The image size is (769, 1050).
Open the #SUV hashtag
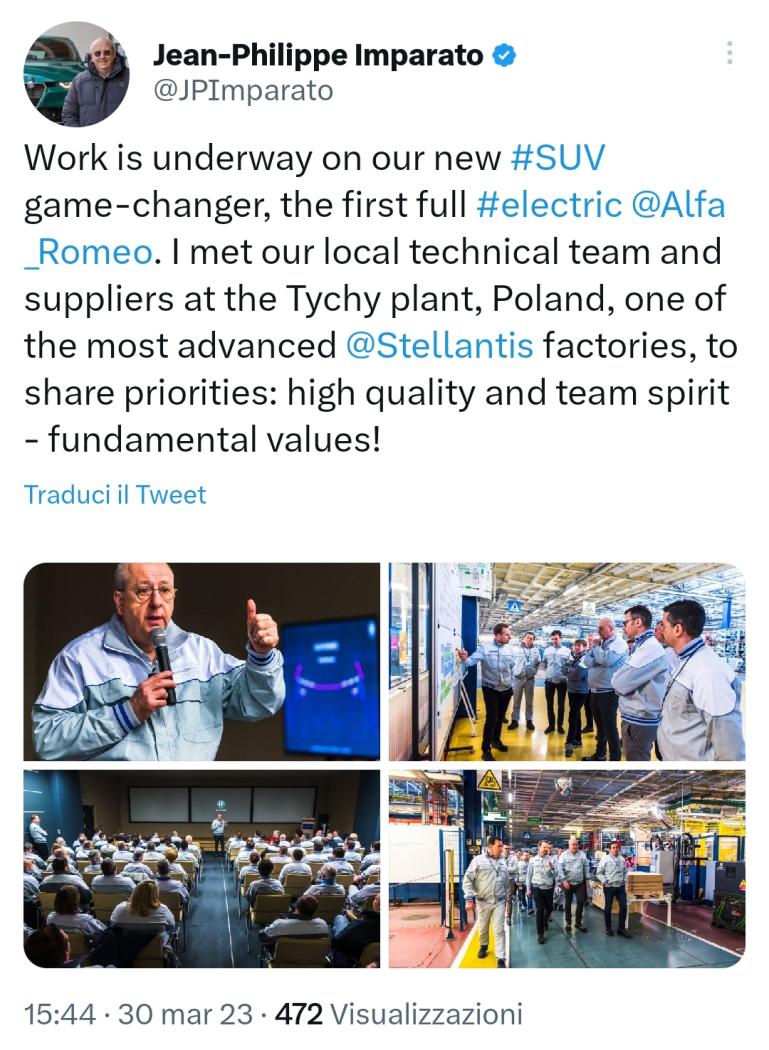(557, 157)
